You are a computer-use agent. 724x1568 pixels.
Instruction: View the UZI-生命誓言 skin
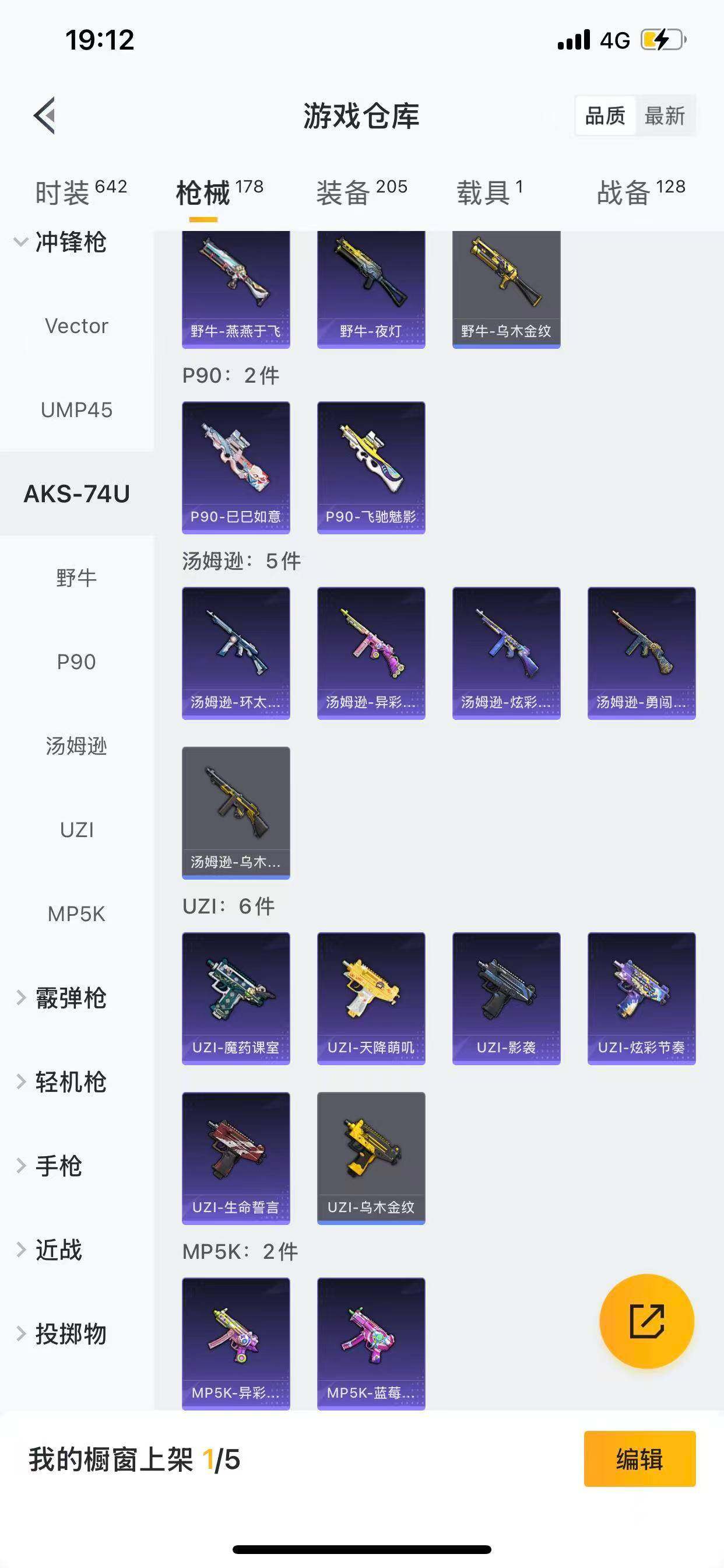(x=236, y=1158)
